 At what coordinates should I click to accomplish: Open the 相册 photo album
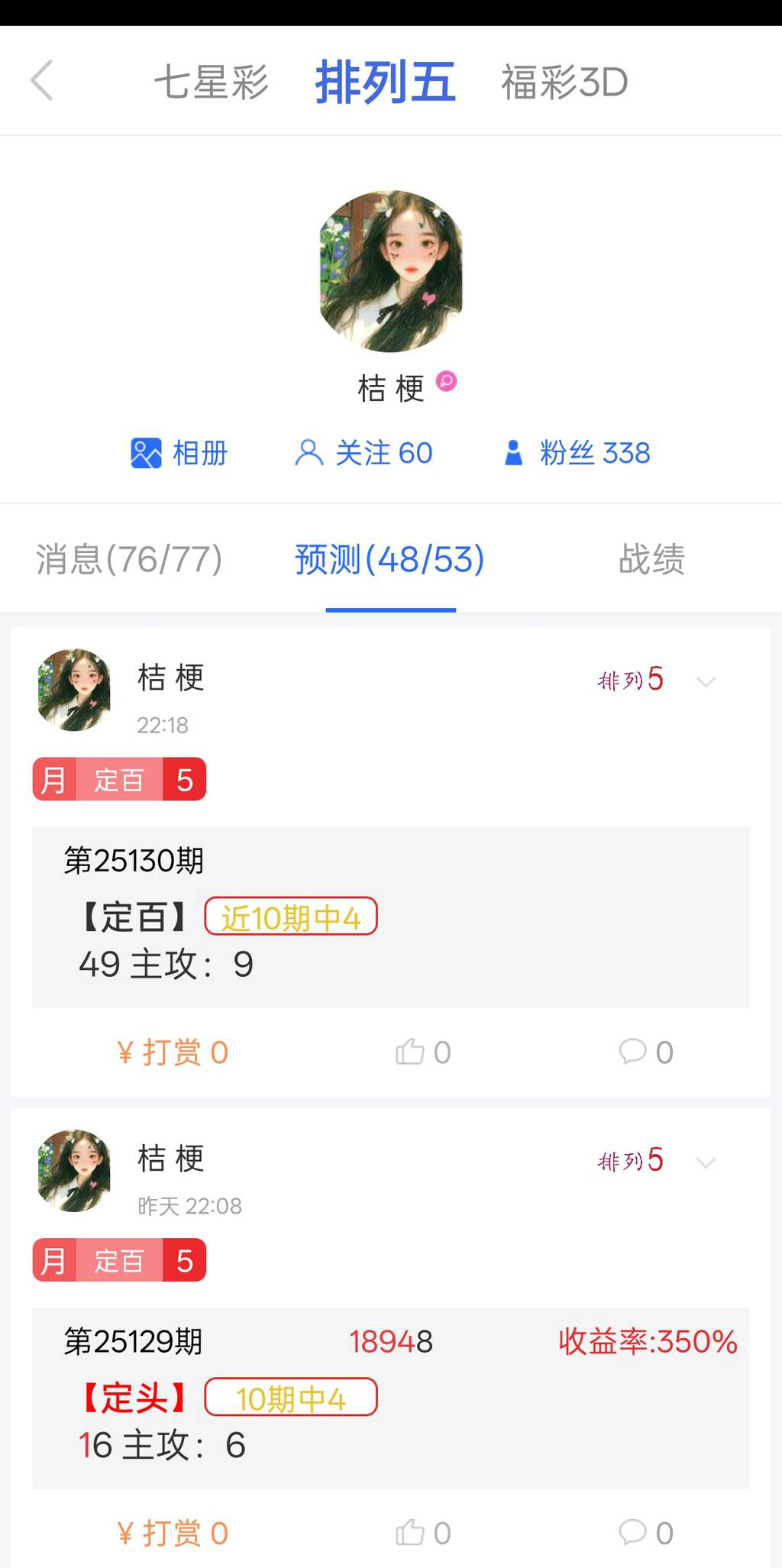point(179,453)
